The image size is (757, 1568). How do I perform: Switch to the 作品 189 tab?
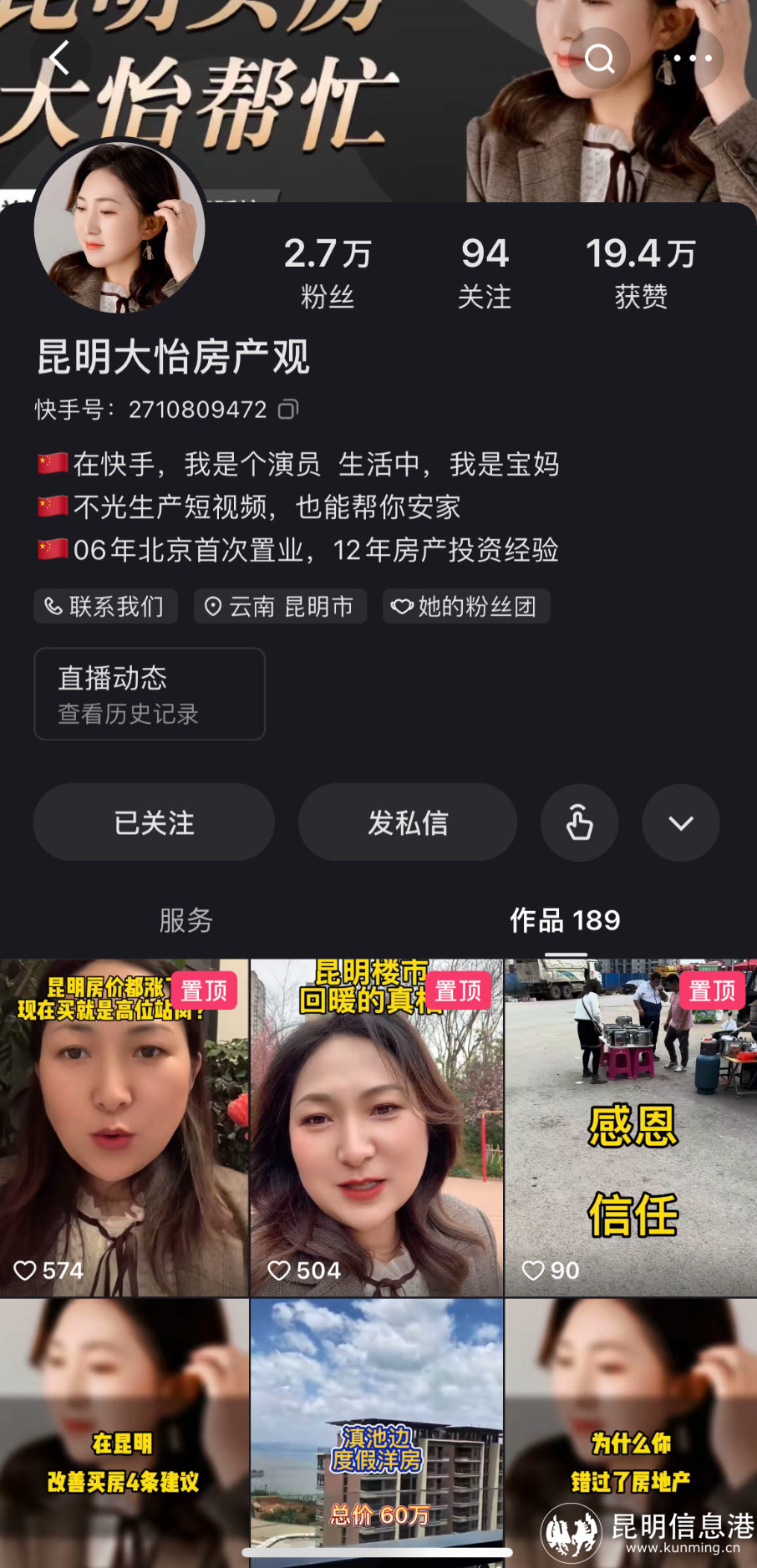565,919
